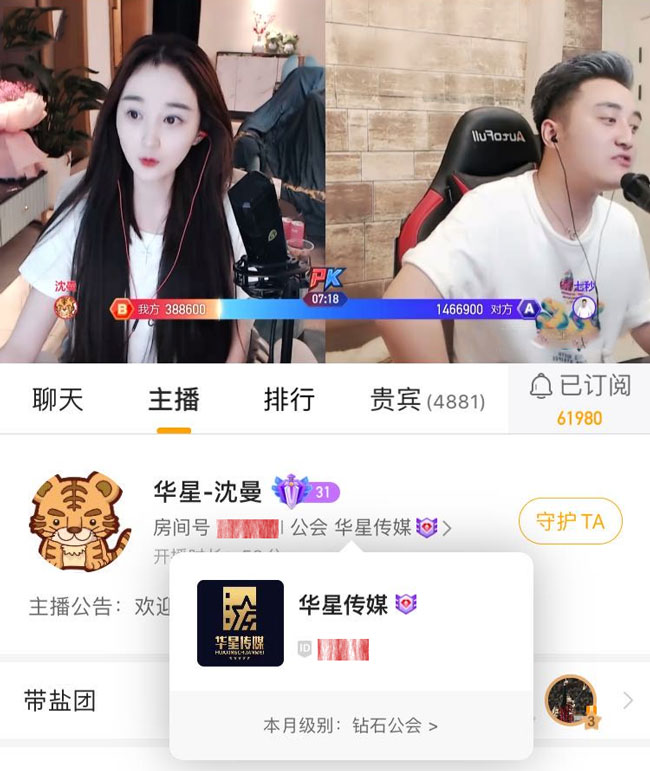Screen dimensions: 650x771
Task: Tap the 守护 TA button
Action: pos(570,521)
